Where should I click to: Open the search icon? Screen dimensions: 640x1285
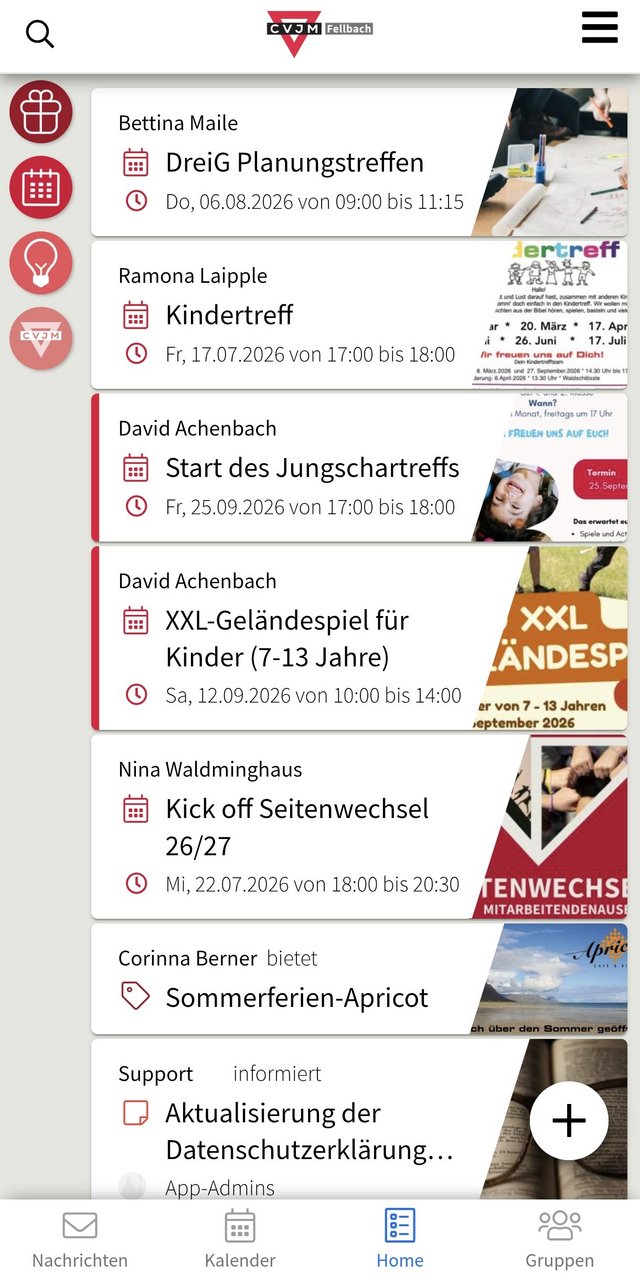40,34
